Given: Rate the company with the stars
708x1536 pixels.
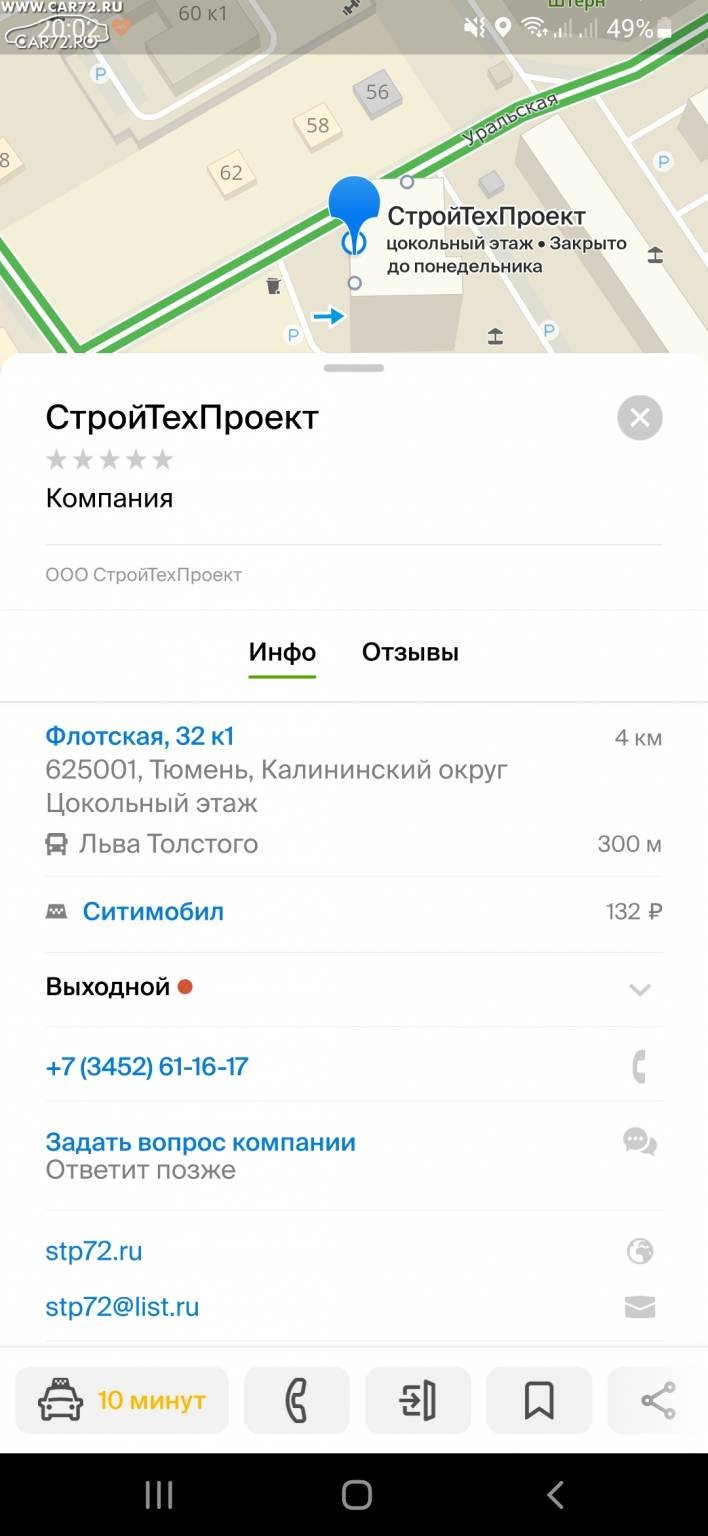Looking at the screenshot, I should [110, 460].
